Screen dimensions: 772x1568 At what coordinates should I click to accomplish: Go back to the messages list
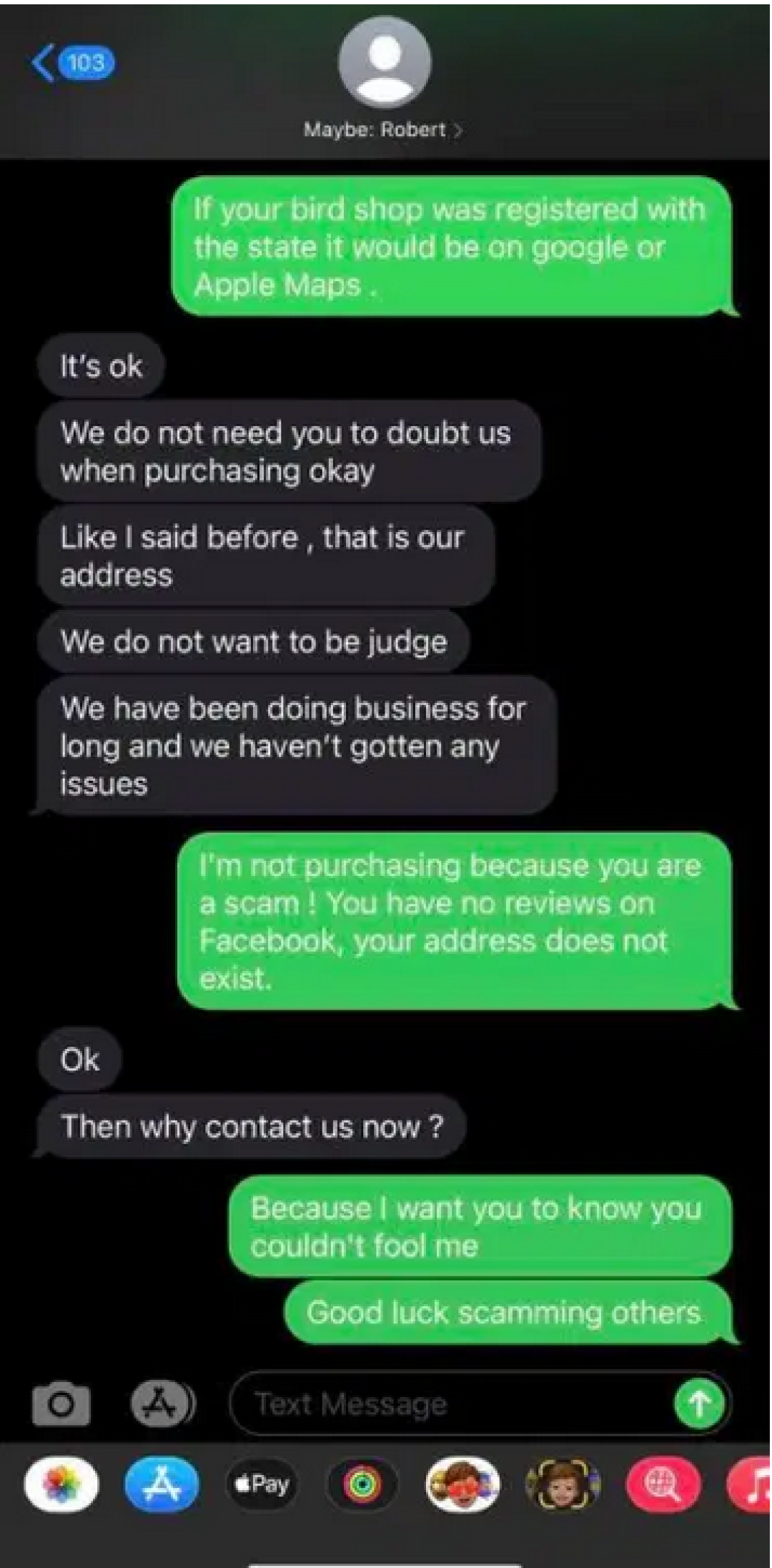coord(71,64)
